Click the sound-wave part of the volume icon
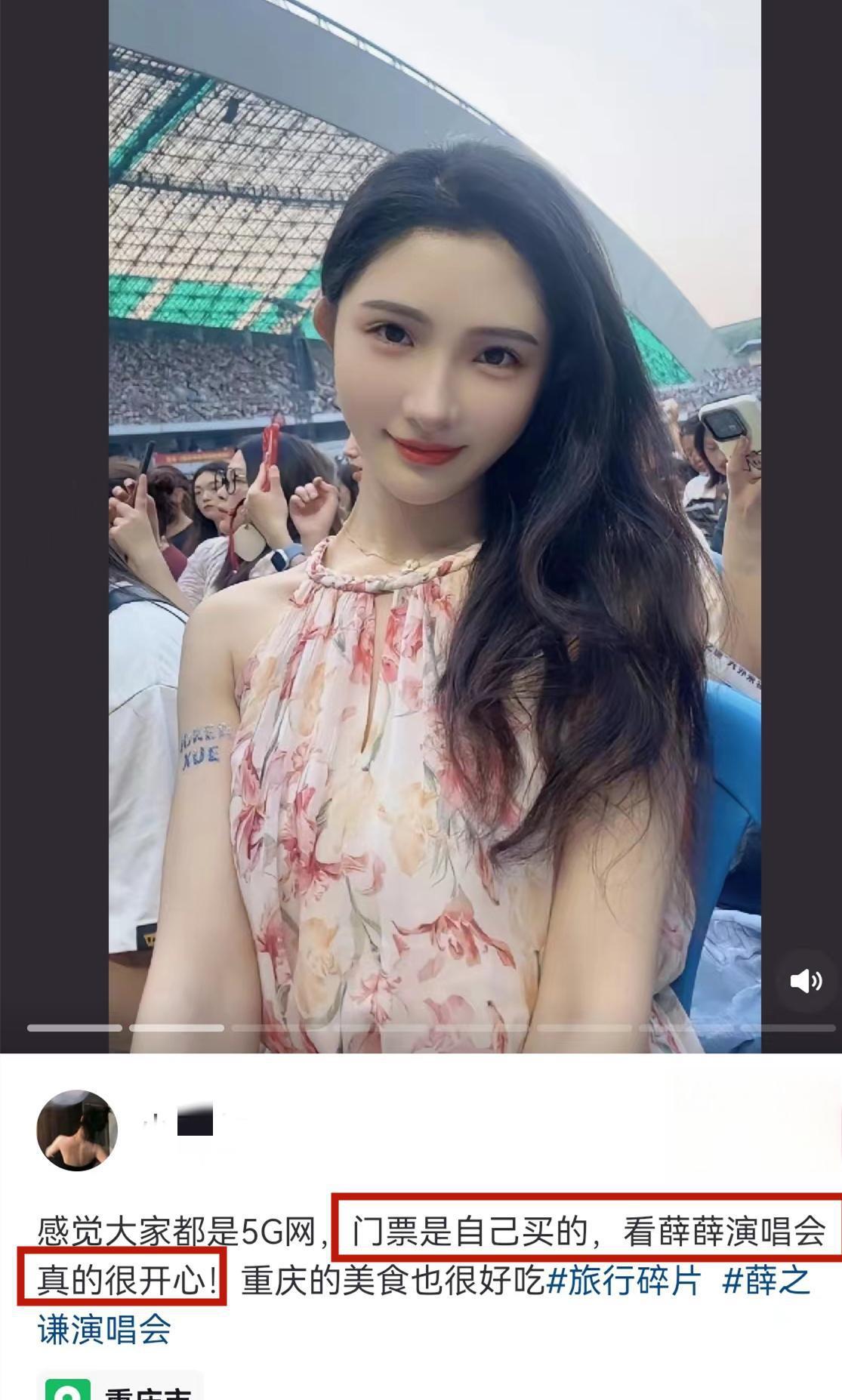Viewport: 842px width, 1400px height. coord(816,979)
